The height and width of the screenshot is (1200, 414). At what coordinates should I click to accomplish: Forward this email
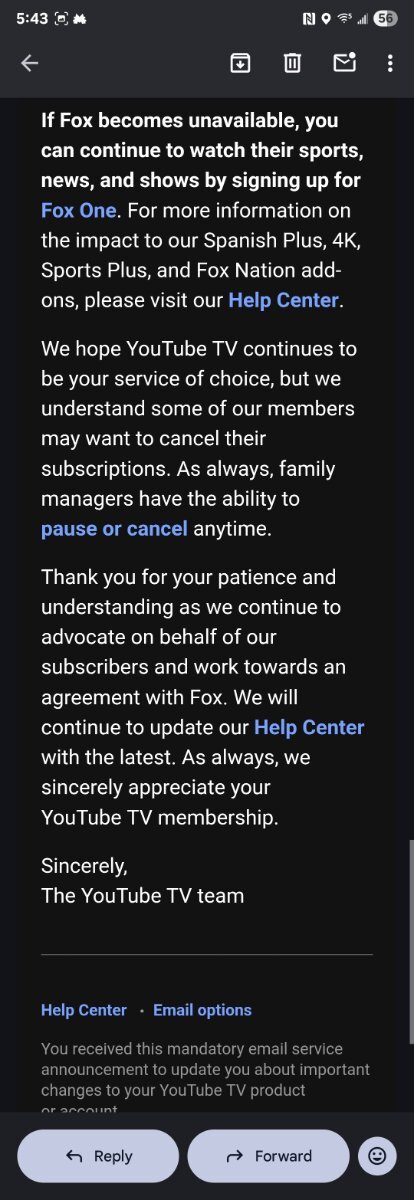point(269,1156)
